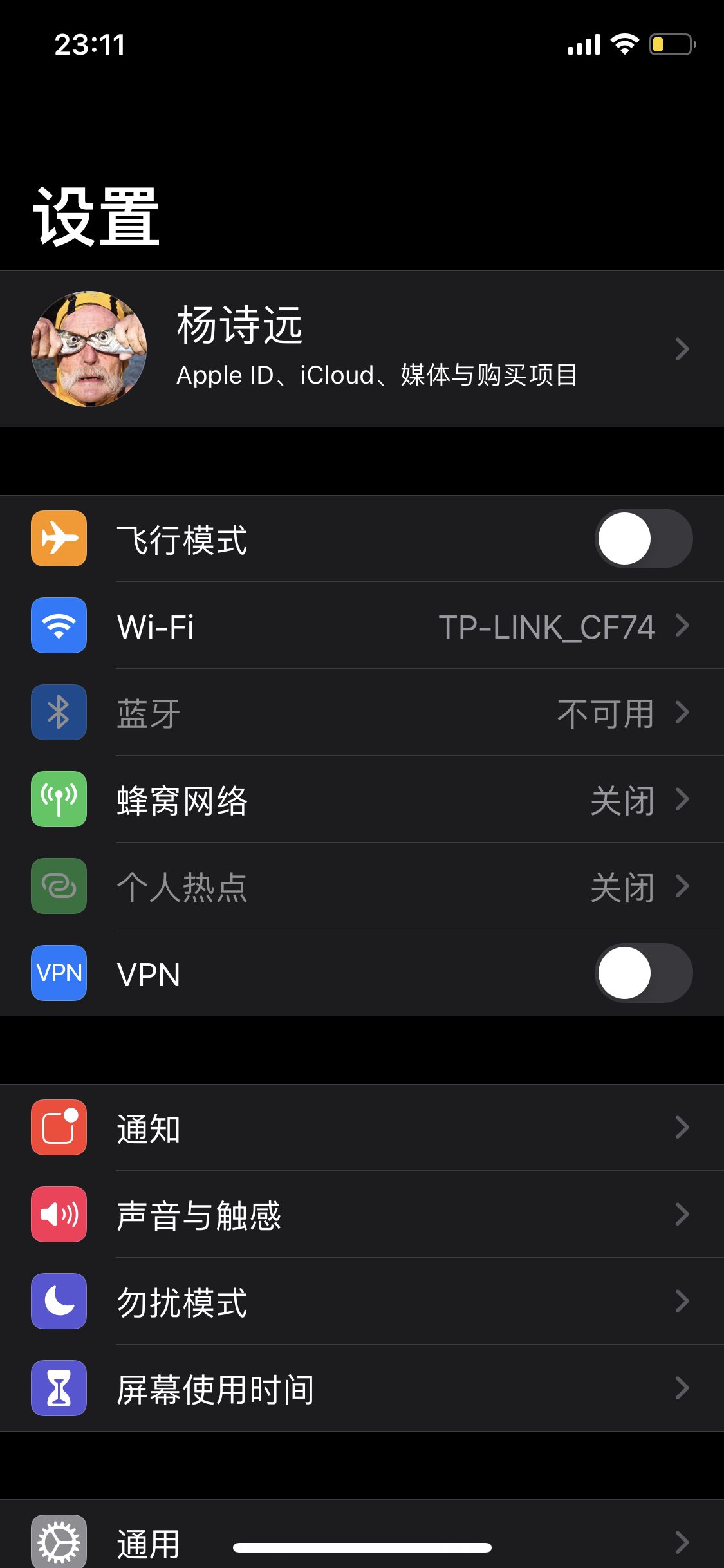Open the 蓝牙 settings row
This screenshot has width=724, height=1568.
(x=360, y=713)
